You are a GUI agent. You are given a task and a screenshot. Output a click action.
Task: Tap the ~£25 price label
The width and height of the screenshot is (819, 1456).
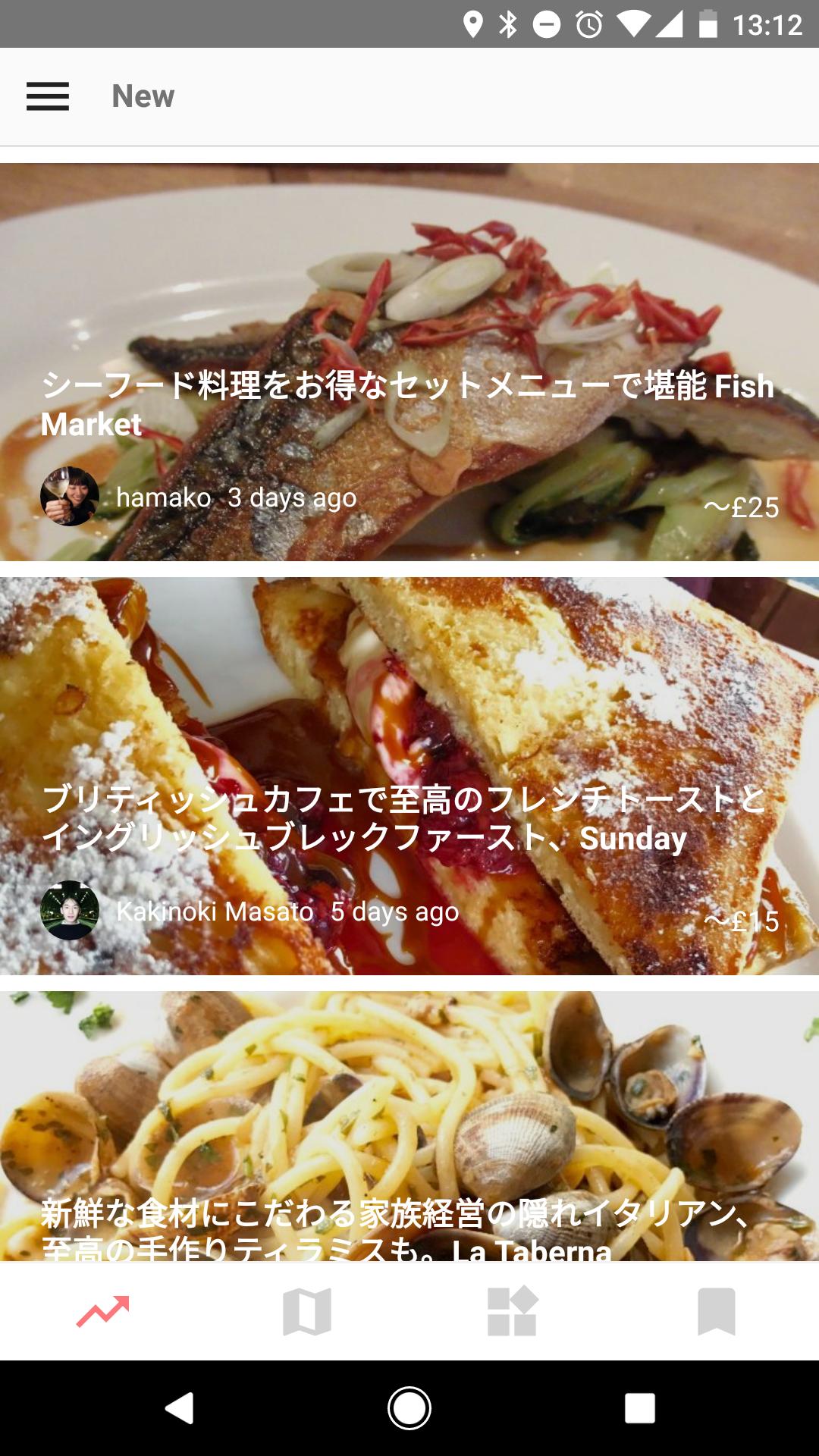(x=743, y=507)
